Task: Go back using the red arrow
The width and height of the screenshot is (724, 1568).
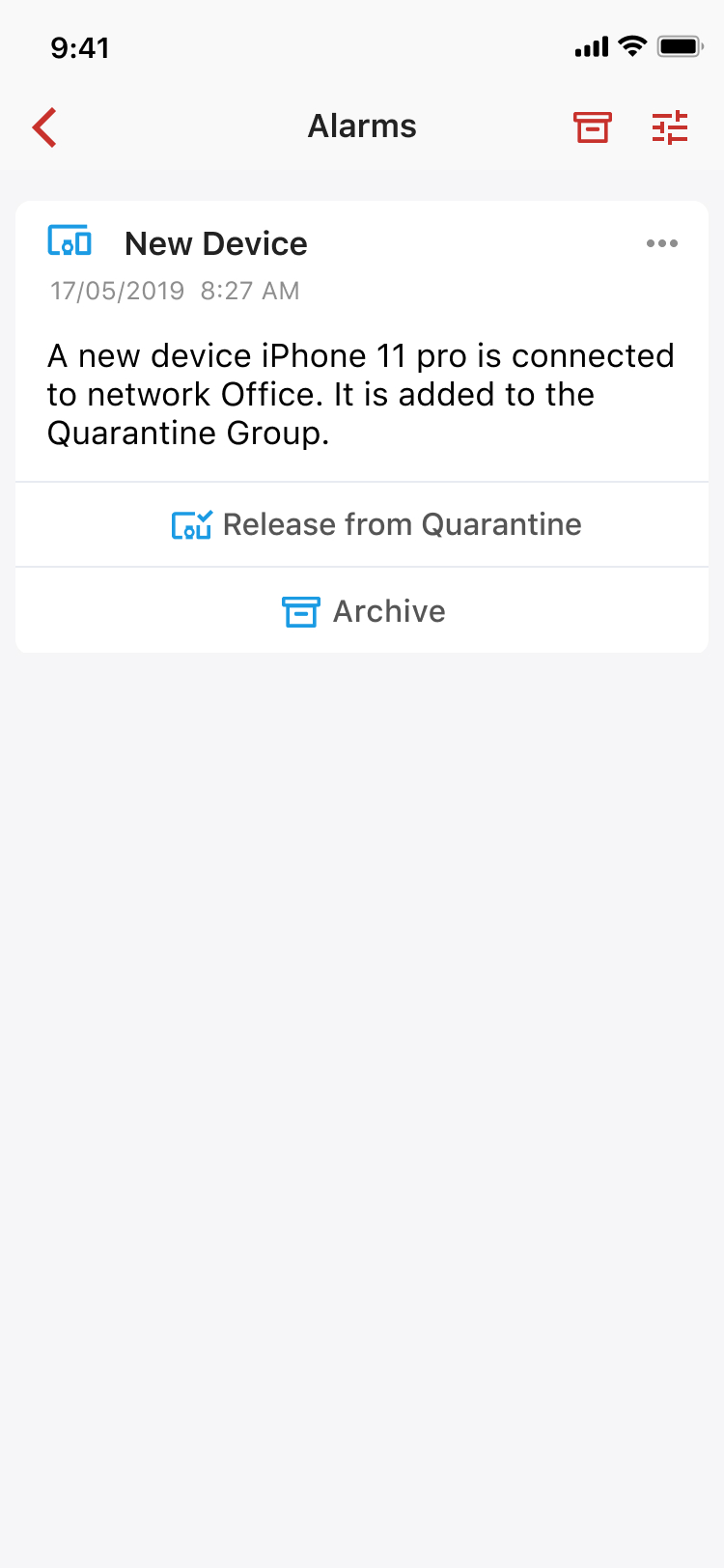Action: pos(44,126)
